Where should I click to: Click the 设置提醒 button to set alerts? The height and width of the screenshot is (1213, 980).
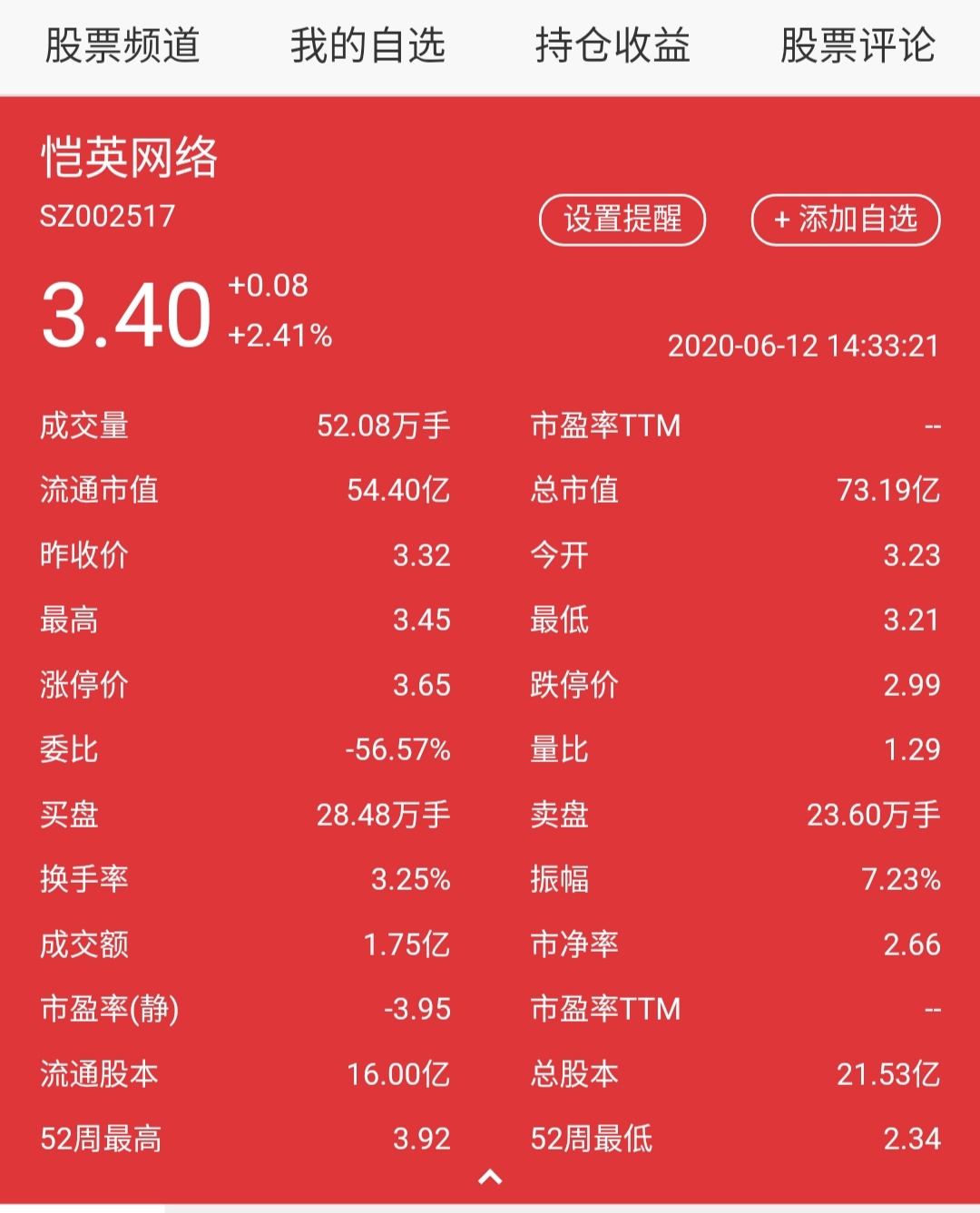(x=622, y=219)
